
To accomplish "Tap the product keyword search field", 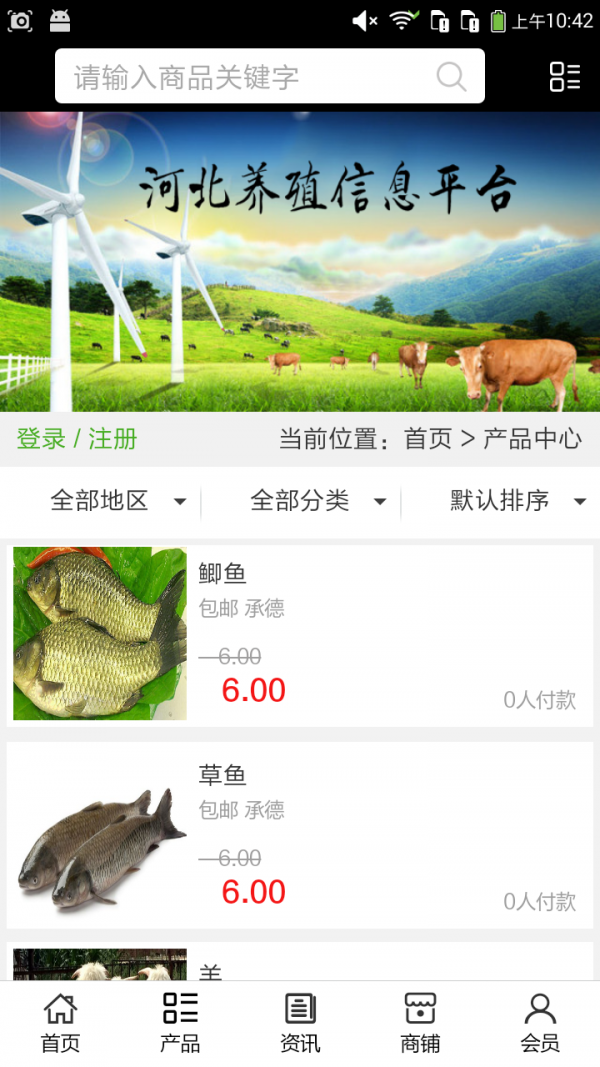I will (x=250, y=77).
